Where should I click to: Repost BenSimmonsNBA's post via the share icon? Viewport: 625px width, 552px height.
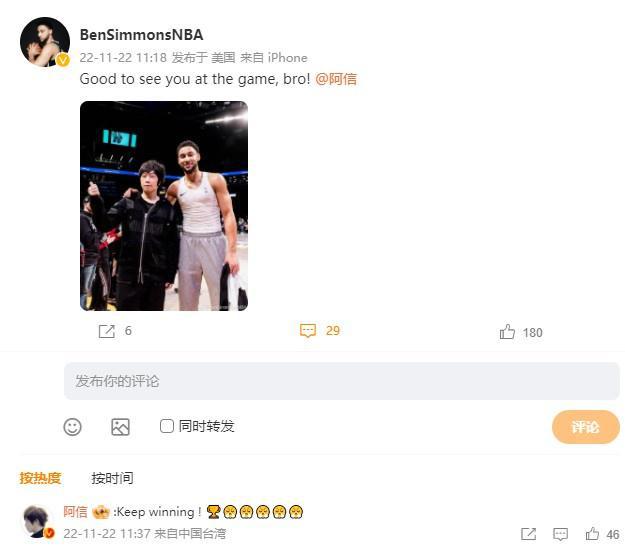tap(107, 331)
